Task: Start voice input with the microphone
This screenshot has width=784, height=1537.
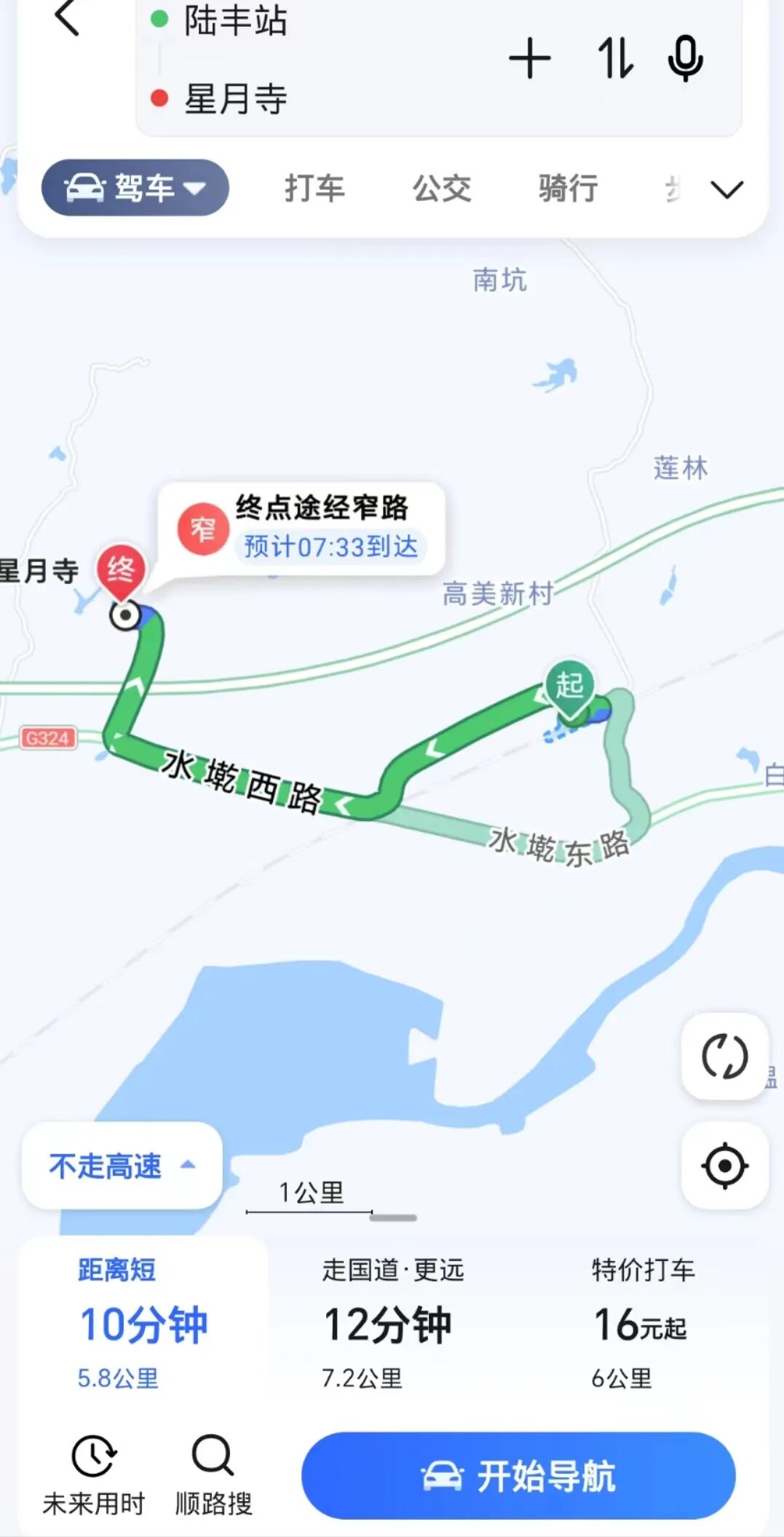Action: tap(685, 58)
